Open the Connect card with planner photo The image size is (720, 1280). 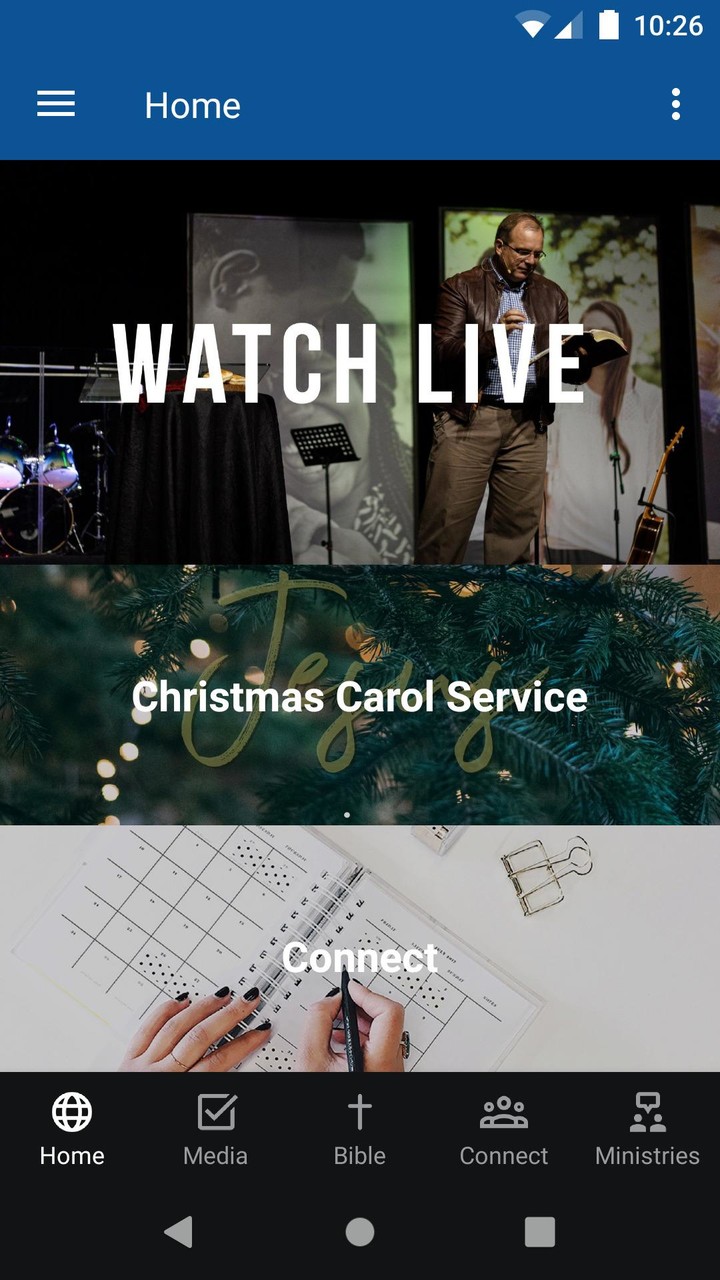[360, 950]
